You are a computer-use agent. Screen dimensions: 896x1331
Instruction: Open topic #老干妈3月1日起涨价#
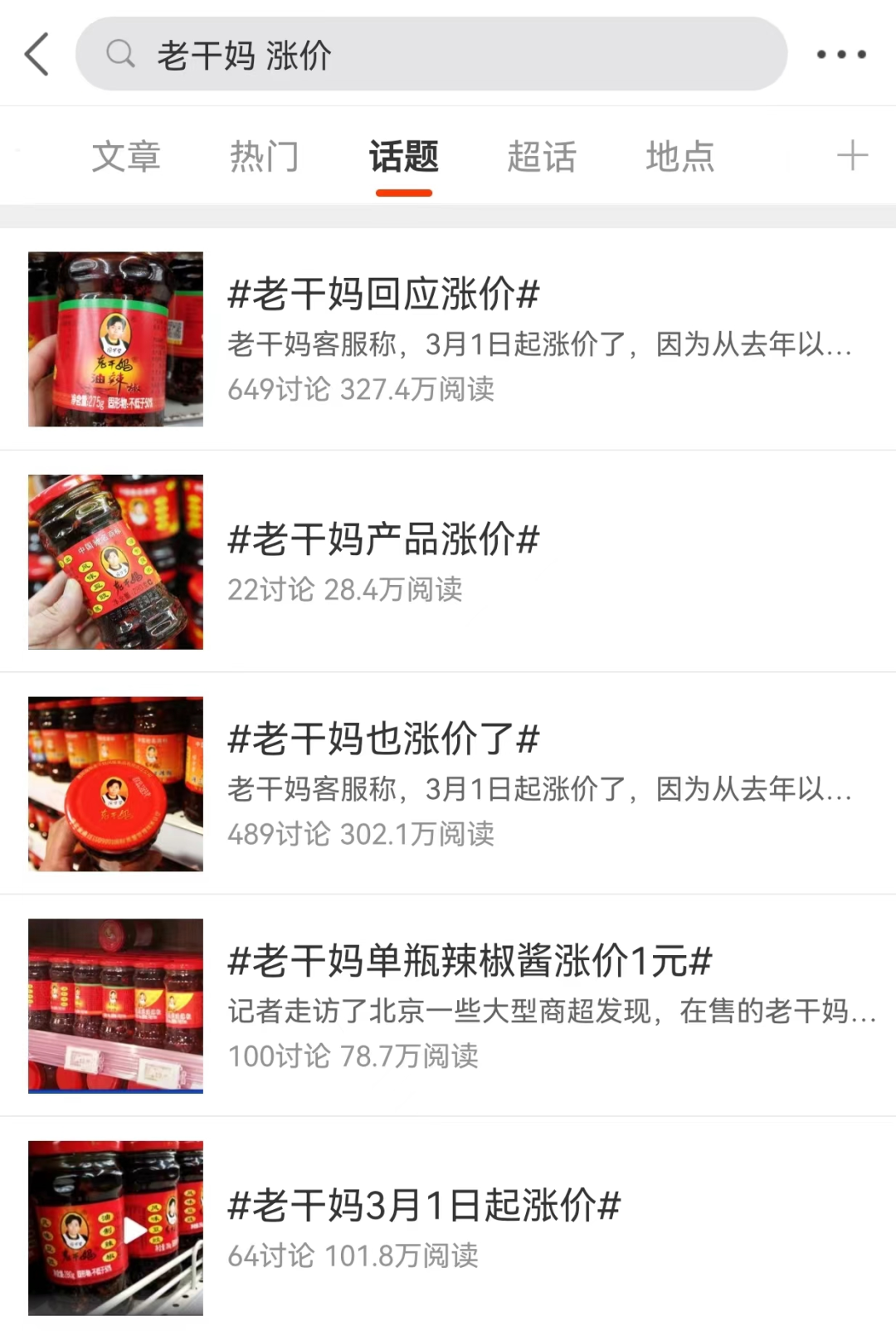point(448,1225)
